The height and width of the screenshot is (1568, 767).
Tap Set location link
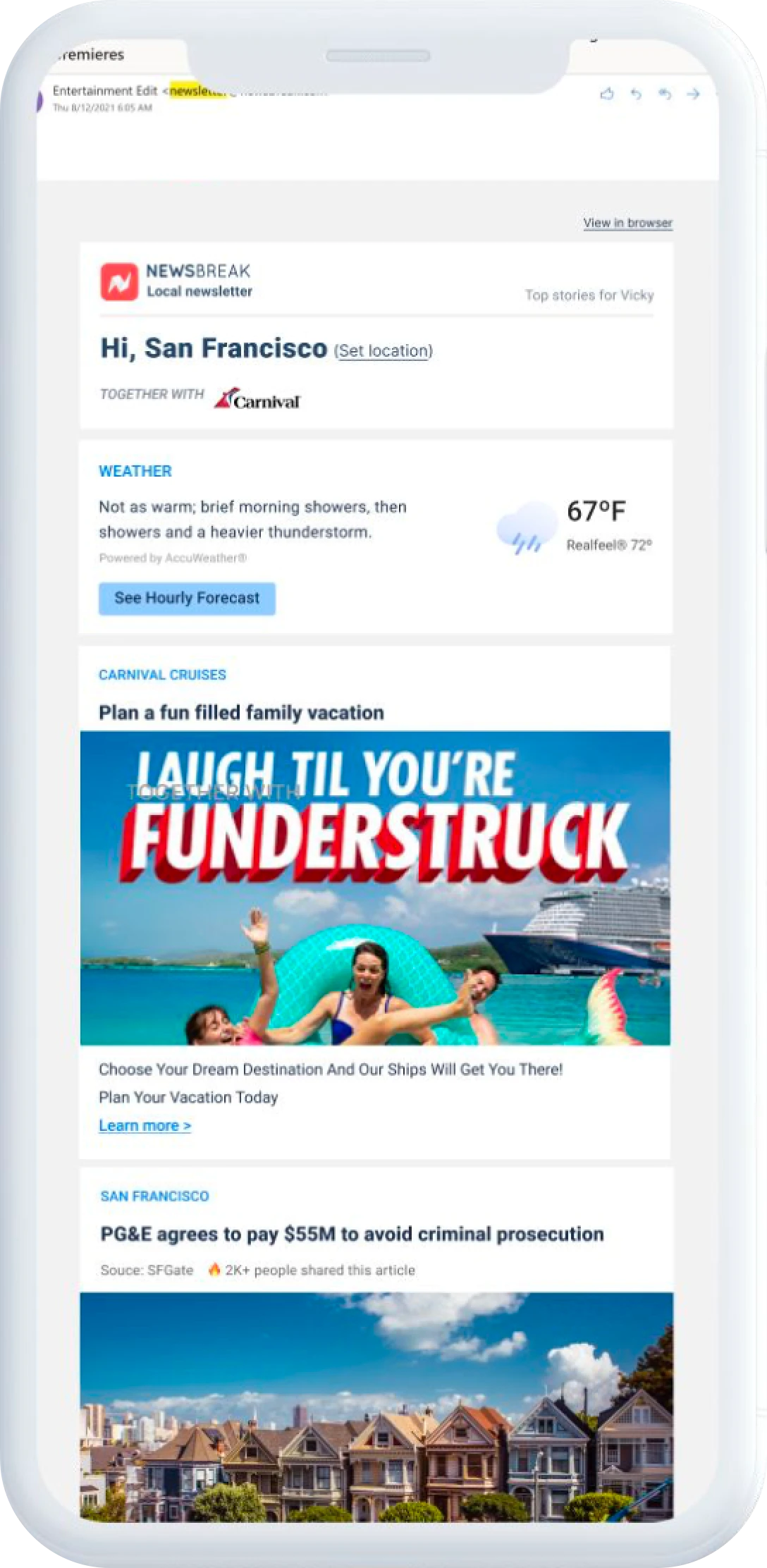click(x=383, y=351)
